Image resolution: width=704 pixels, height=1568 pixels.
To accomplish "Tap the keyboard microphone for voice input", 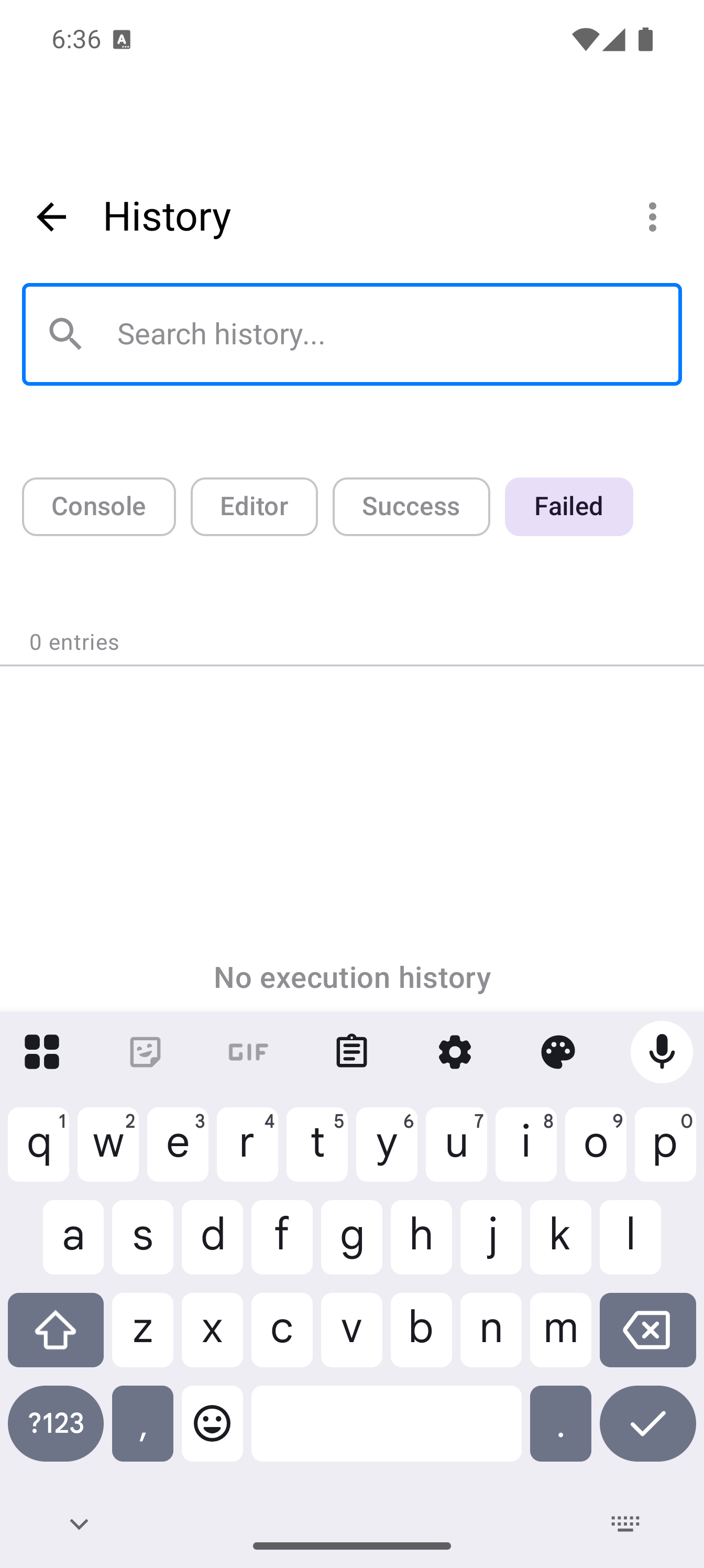I will (x=662, y=1052).
